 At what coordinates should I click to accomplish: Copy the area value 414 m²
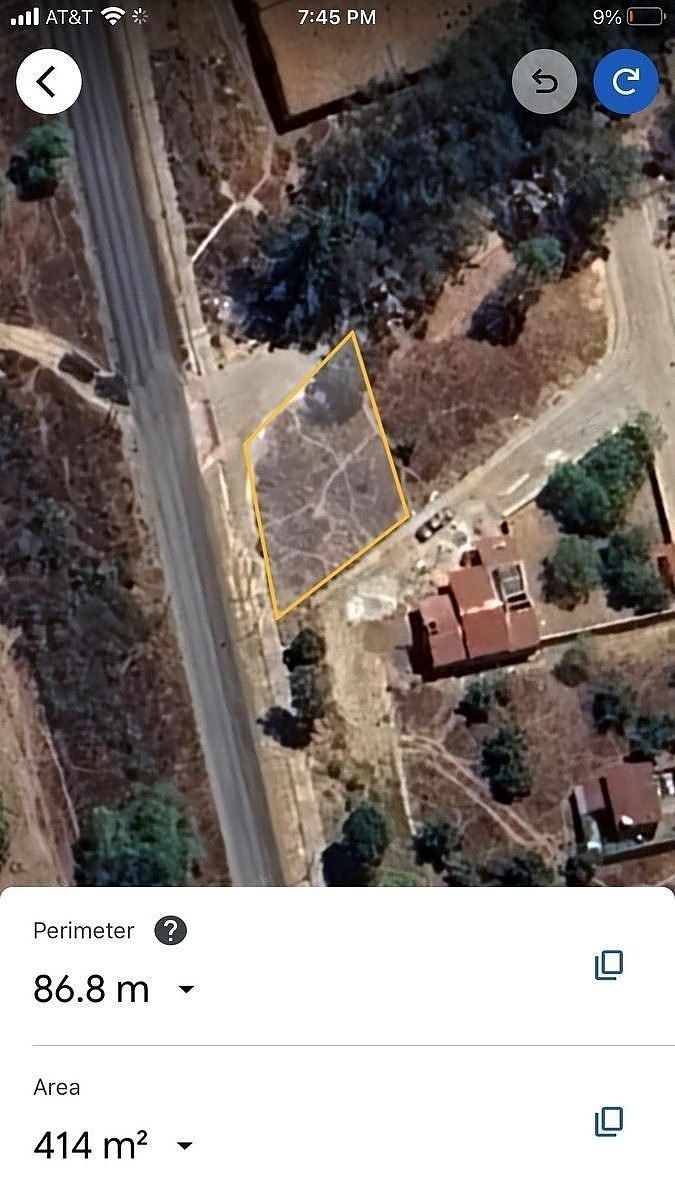pos(609,1122)
